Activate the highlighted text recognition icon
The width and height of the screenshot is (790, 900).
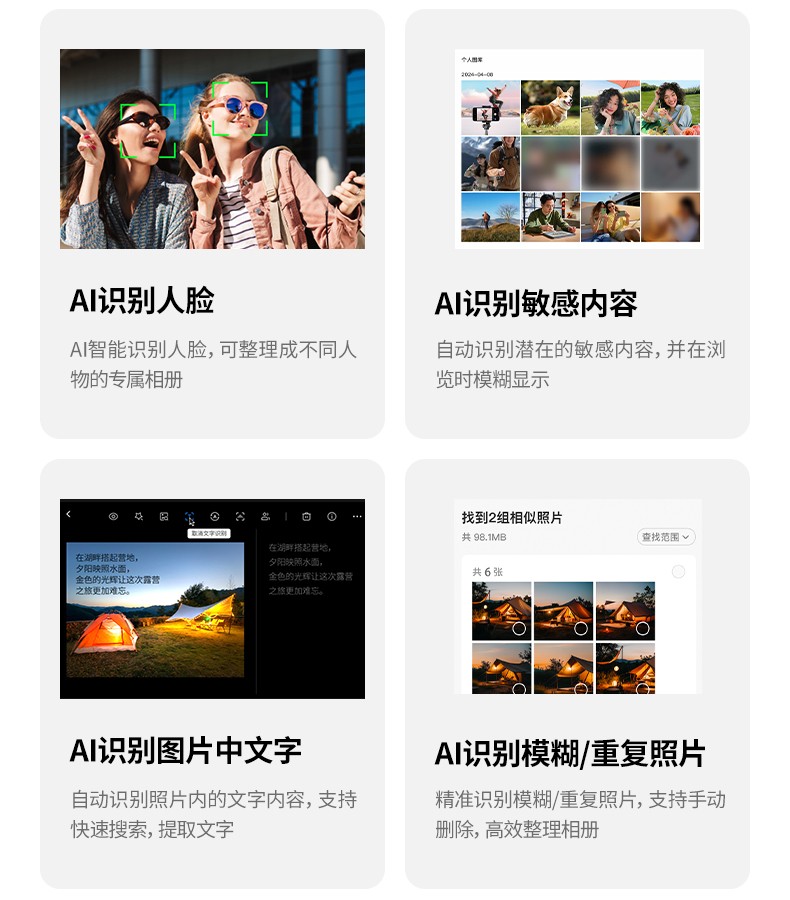pyautogui.click(x=190, y=515)
